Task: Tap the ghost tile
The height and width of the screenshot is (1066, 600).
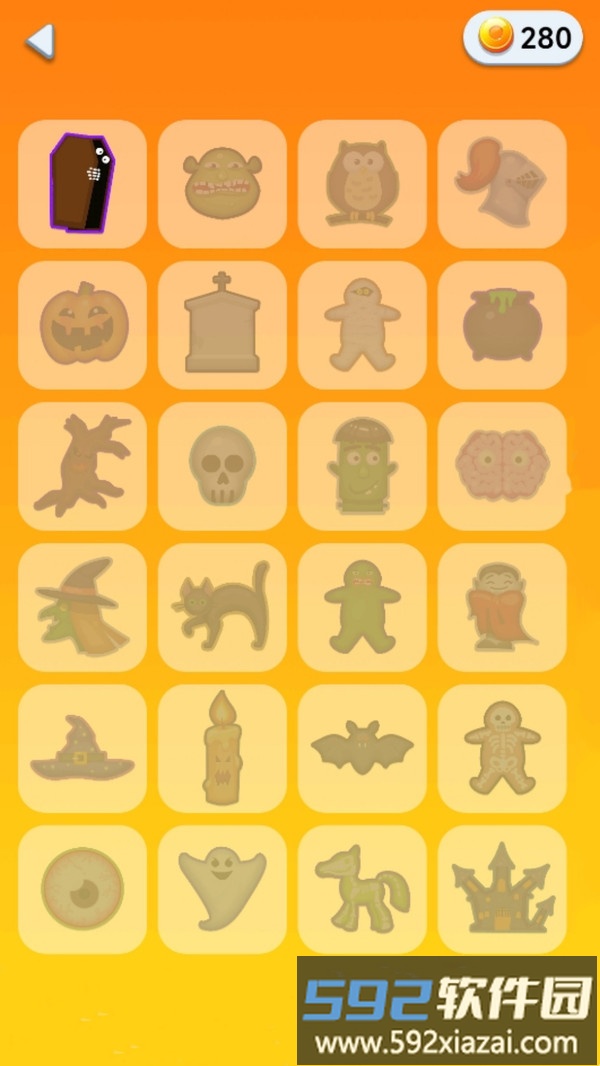Action: (222, 889)
